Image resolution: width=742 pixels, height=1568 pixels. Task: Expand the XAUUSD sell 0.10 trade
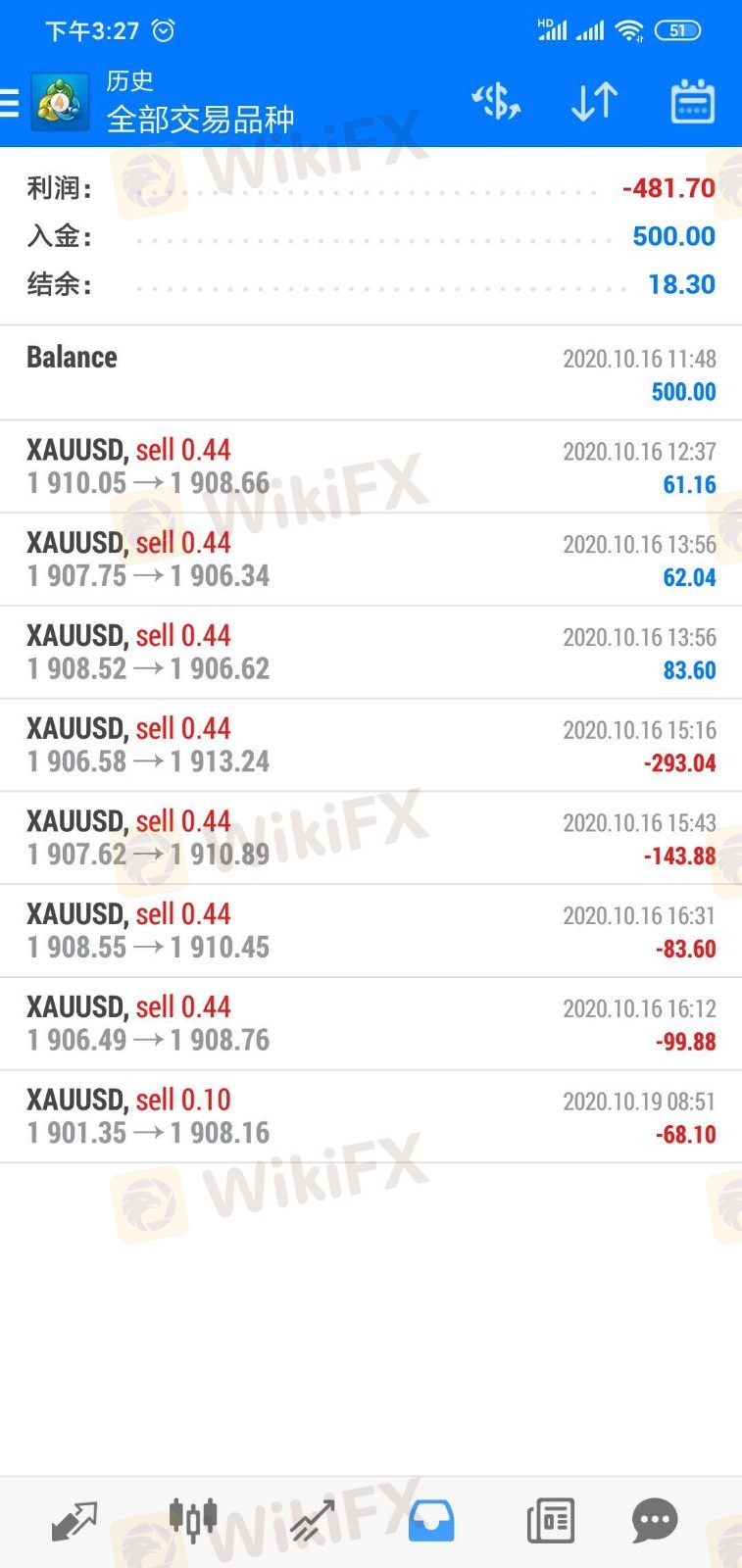(371, 1117)
